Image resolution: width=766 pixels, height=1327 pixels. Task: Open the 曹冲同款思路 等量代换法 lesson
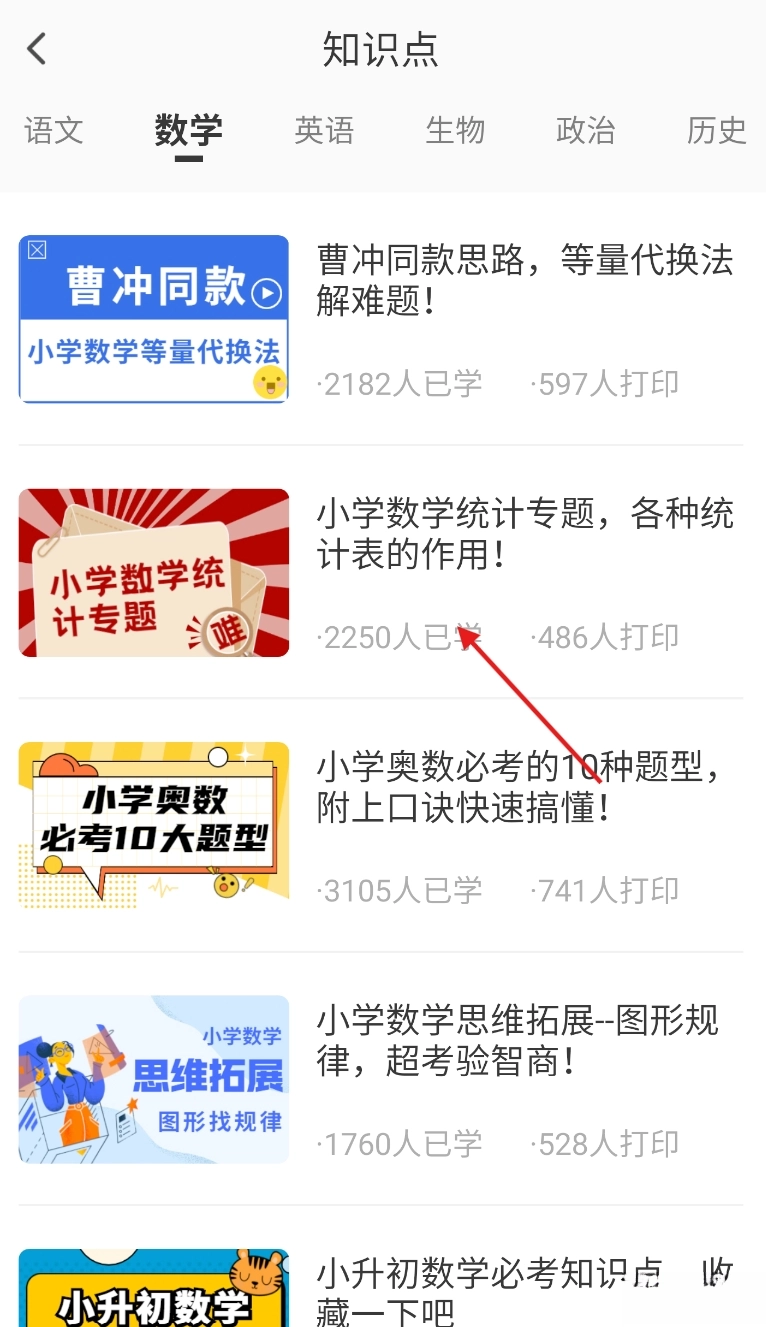tap(525, 280)
